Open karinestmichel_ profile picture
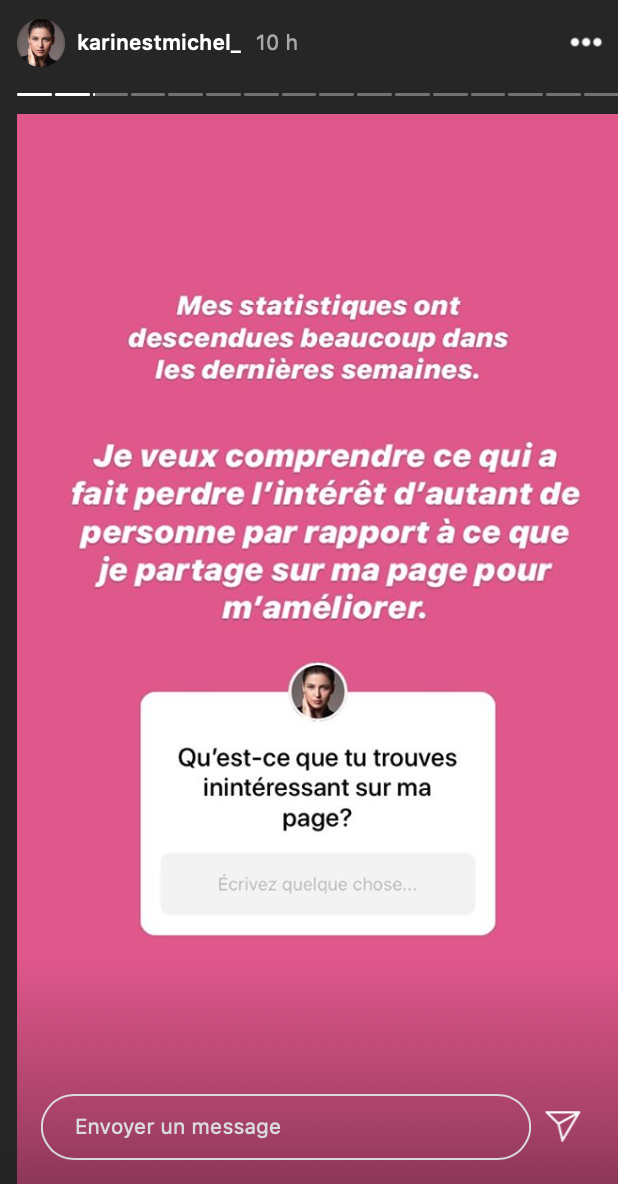The width and height of the screenshot is (618, 1184). tap(41, 43)
